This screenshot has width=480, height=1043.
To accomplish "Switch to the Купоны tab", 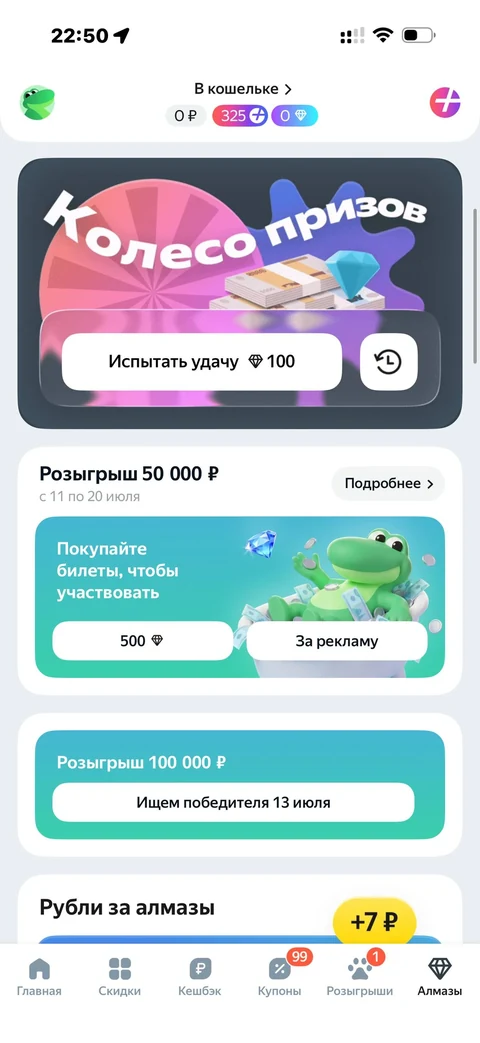I will pyautogui.click(x=280, y=976).
